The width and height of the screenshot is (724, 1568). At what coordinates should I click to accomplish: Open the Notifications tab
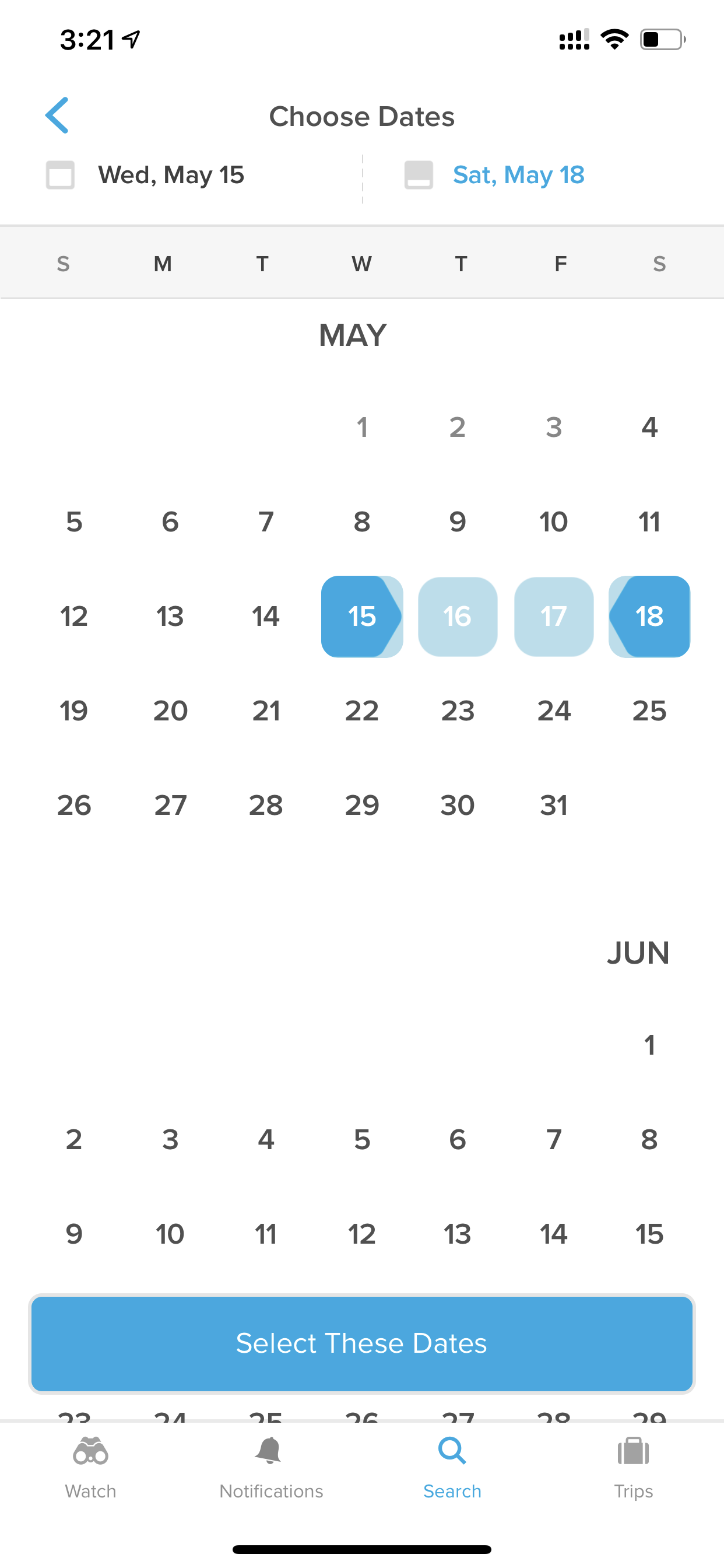(x=270, y=1468)
